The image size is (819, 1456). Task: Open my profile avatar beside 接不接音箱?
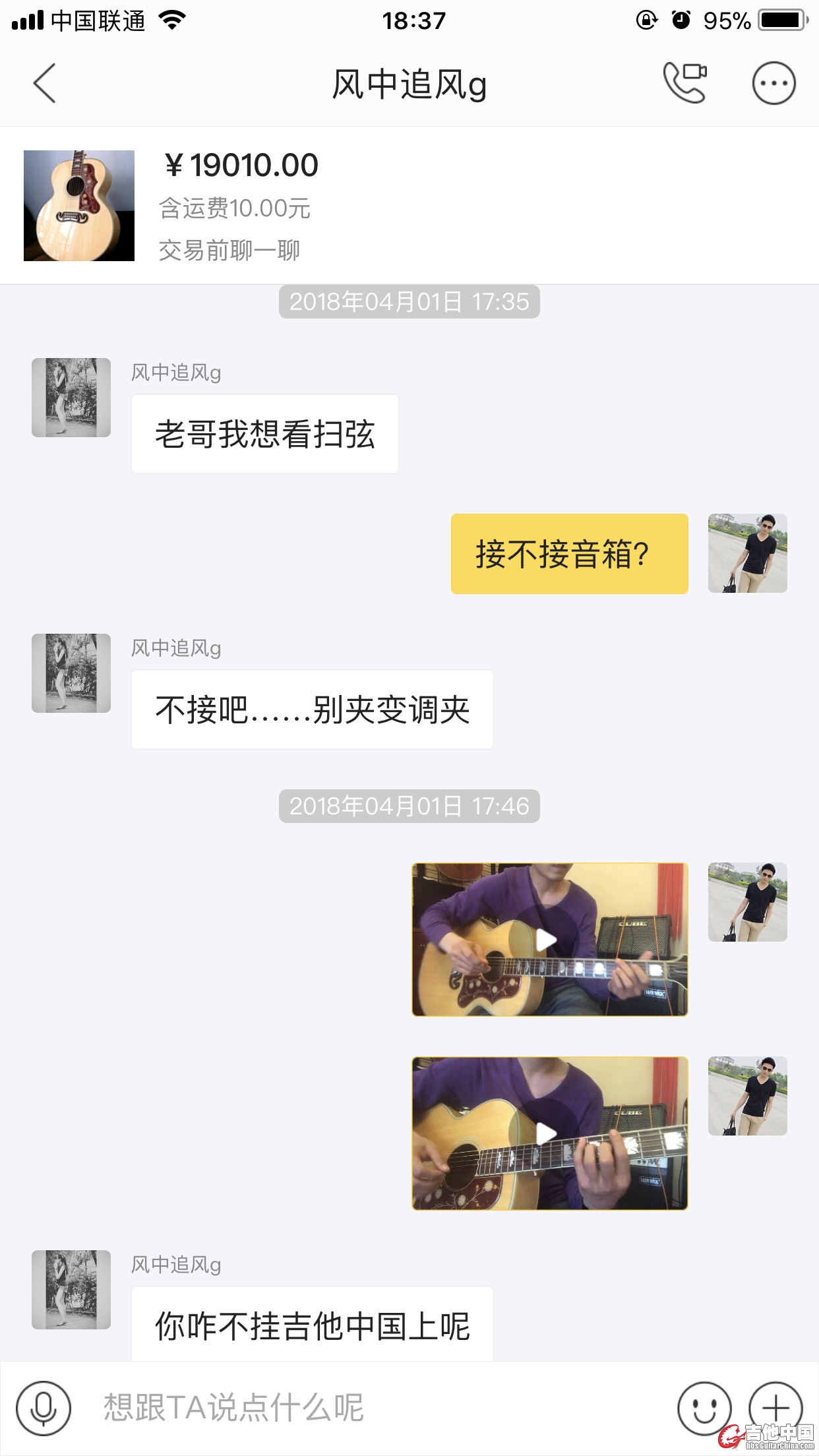pos(747,553)
